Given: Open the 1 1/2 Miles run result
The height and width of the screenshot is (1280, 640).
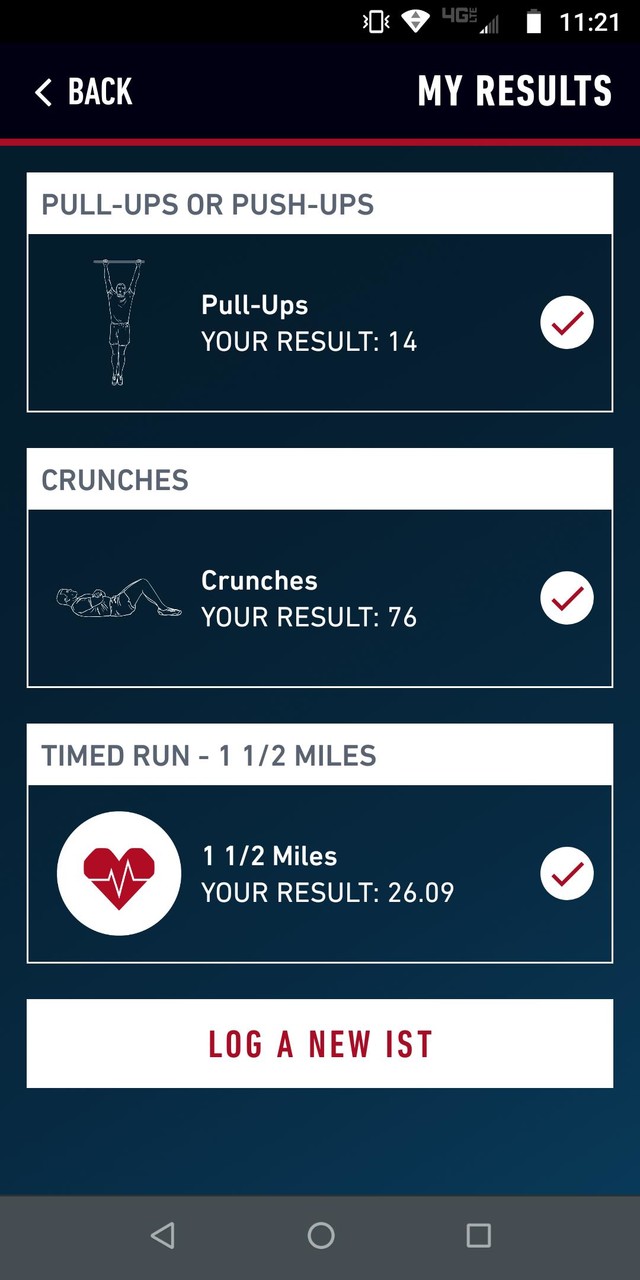Looking at the screenshot, I should [320, 873].
